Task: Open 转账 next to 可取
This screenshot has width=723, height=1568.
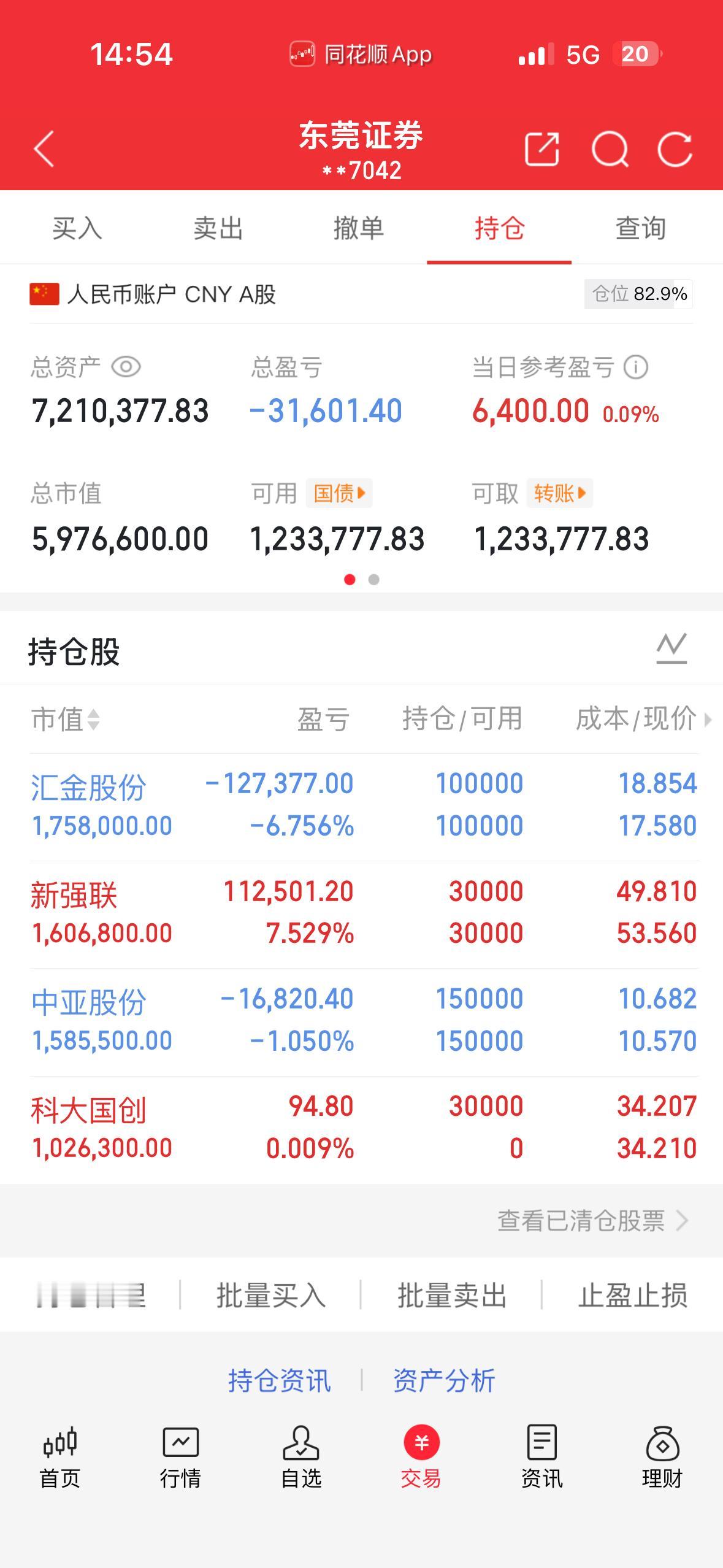Action: pyautogui.click(x=559, y=493)
